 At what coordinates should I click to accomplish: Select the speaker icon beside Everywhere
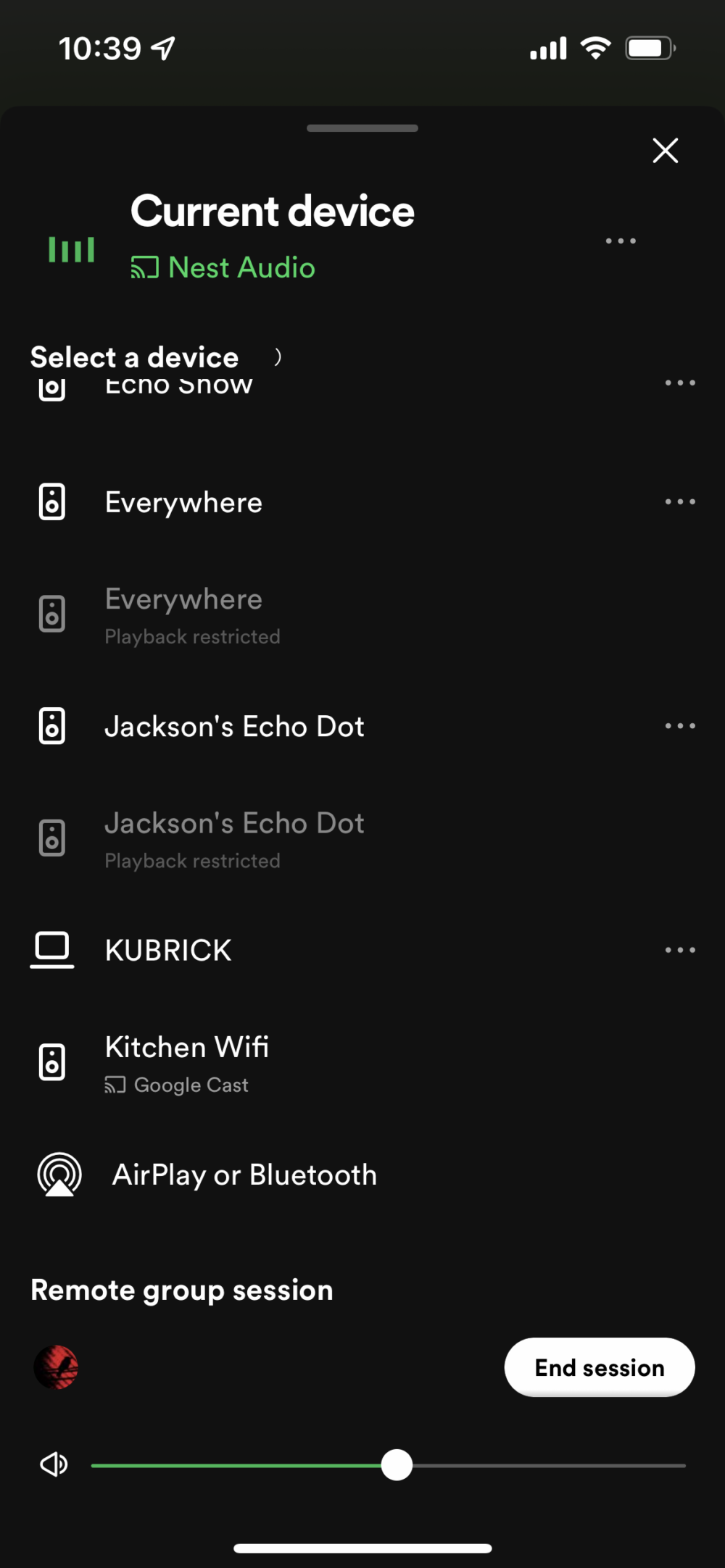click(x=52, y=501)
